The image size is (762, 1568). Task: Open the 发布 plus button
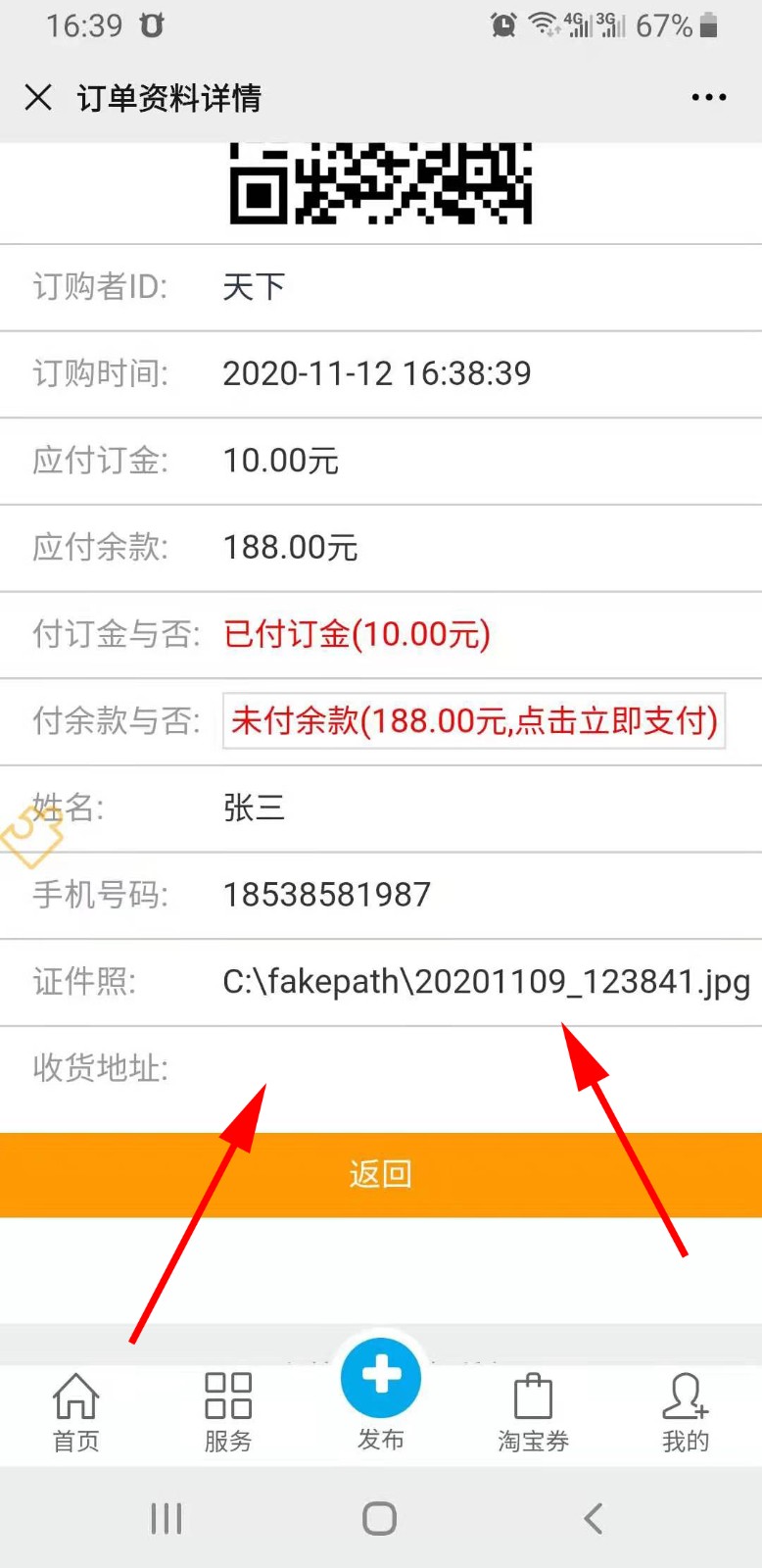(381, 1380)
